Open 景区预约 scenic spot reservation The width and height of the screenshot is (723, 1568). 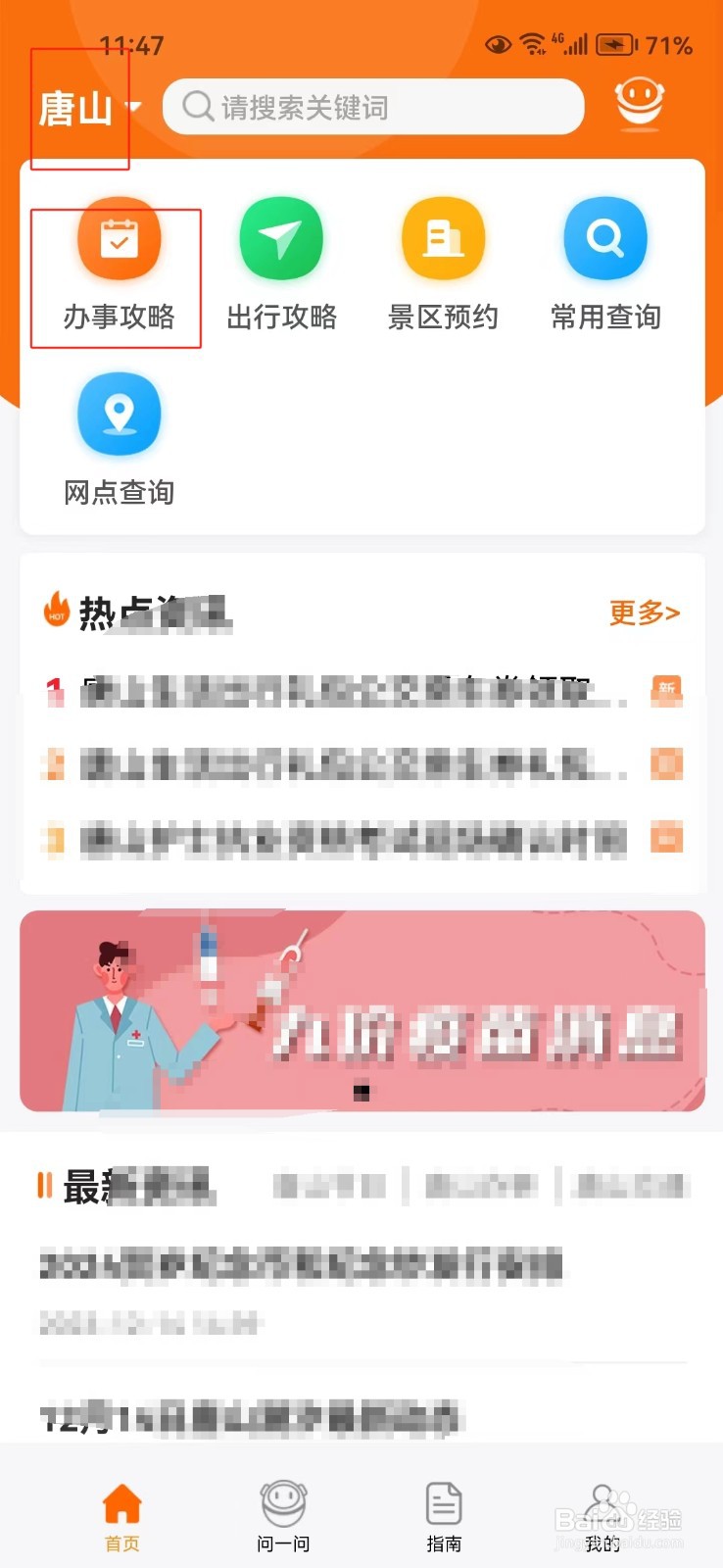click(443, 238)
